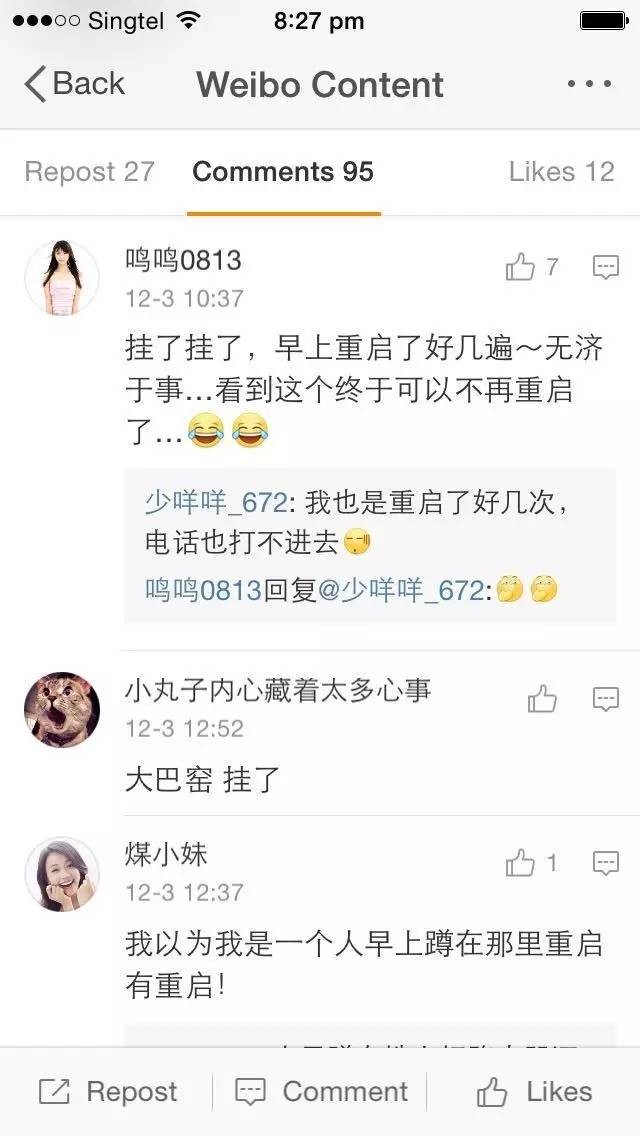
Task: Open 鸣鸣0813's profile avatar
Action: 62,278
